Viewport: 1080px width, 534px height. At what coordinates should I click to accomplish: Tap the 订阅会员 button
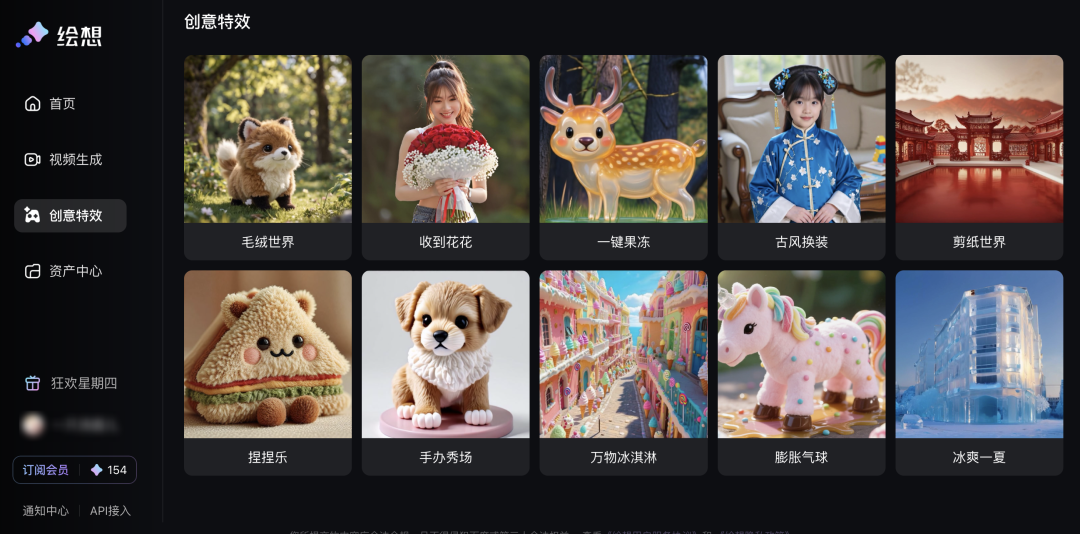click(46, 470)
